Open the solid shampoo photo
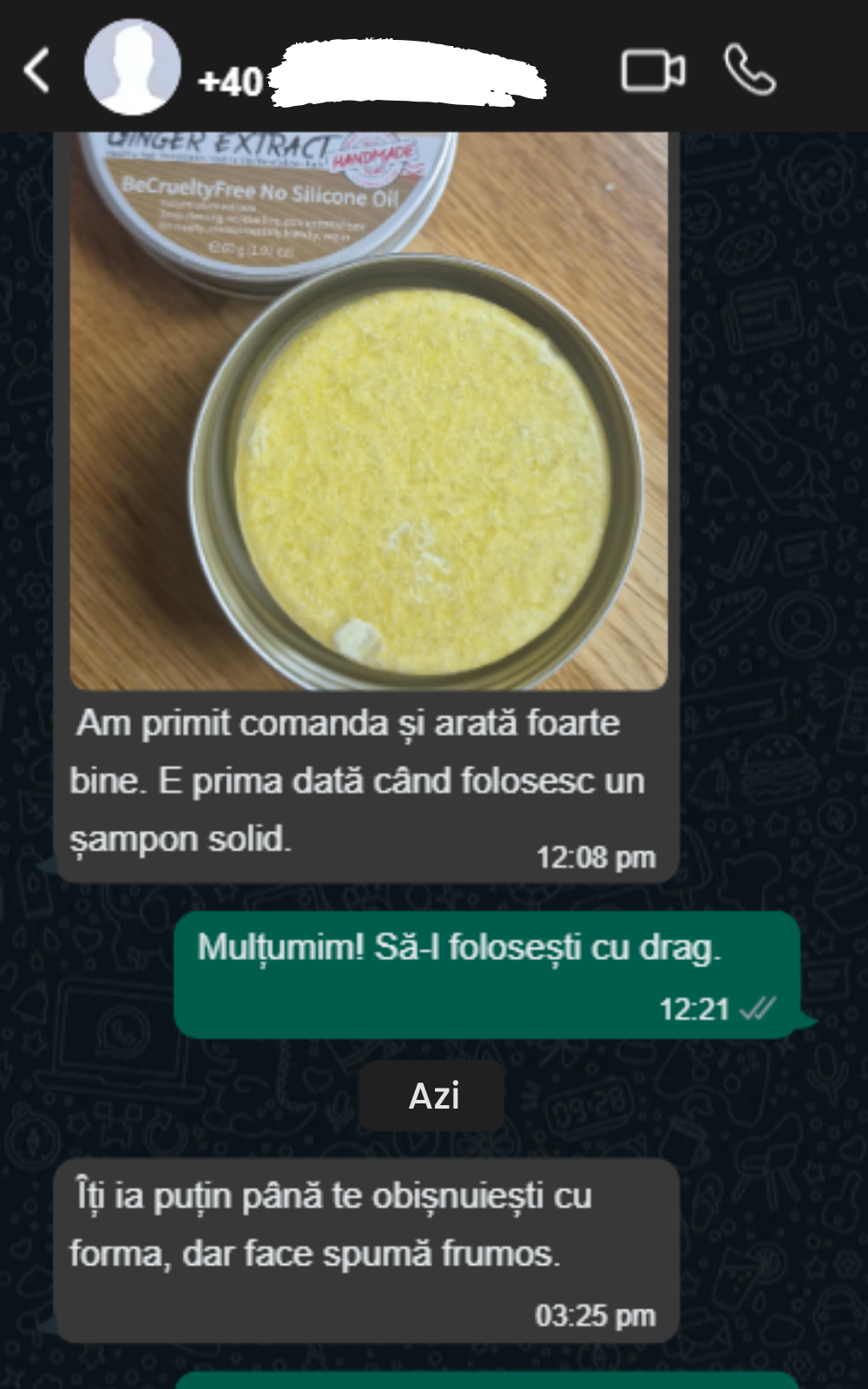Viewport: 868px width, 1389px height. (369, 410)
